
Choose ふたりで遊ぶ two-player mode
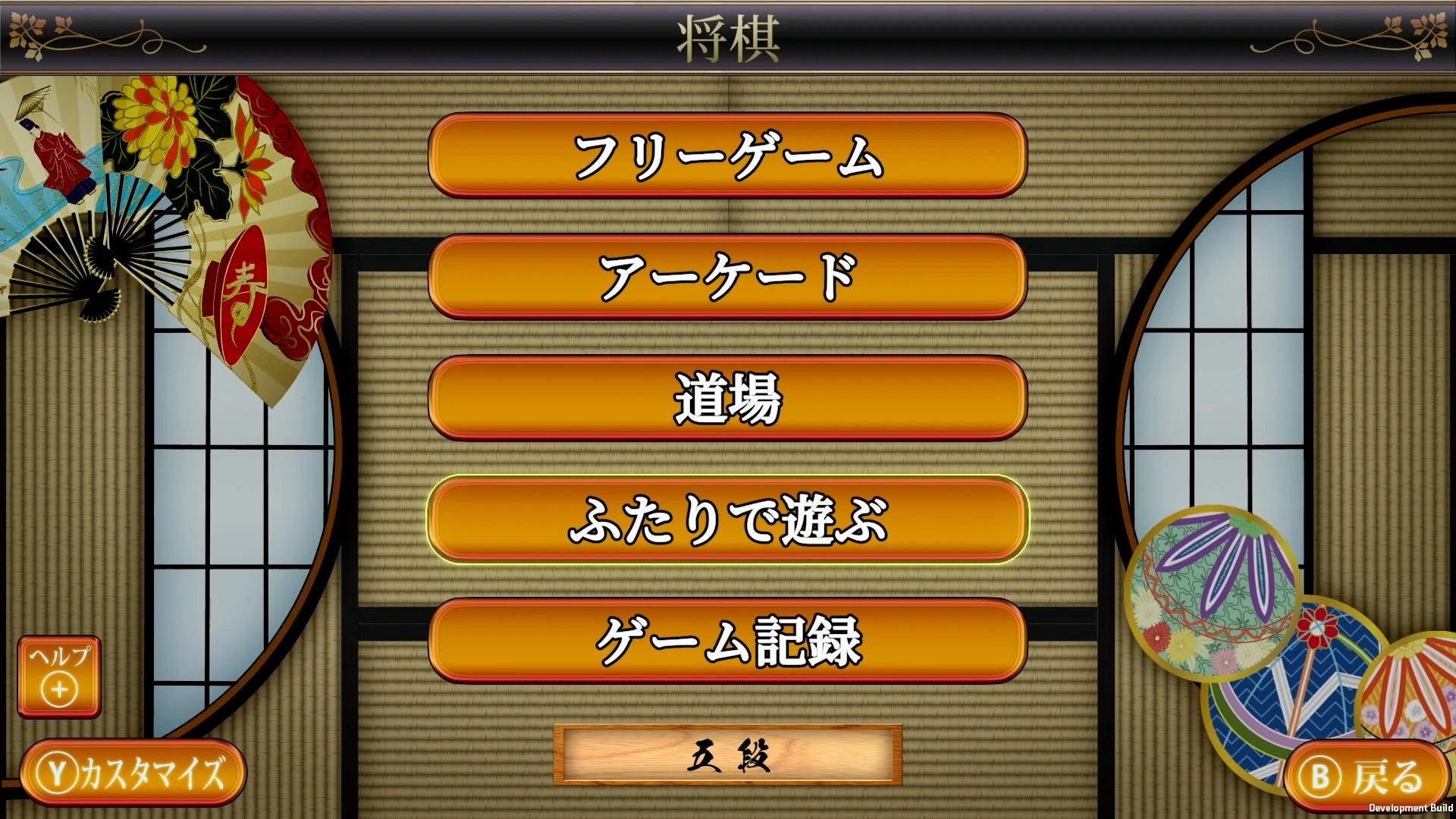727,519
